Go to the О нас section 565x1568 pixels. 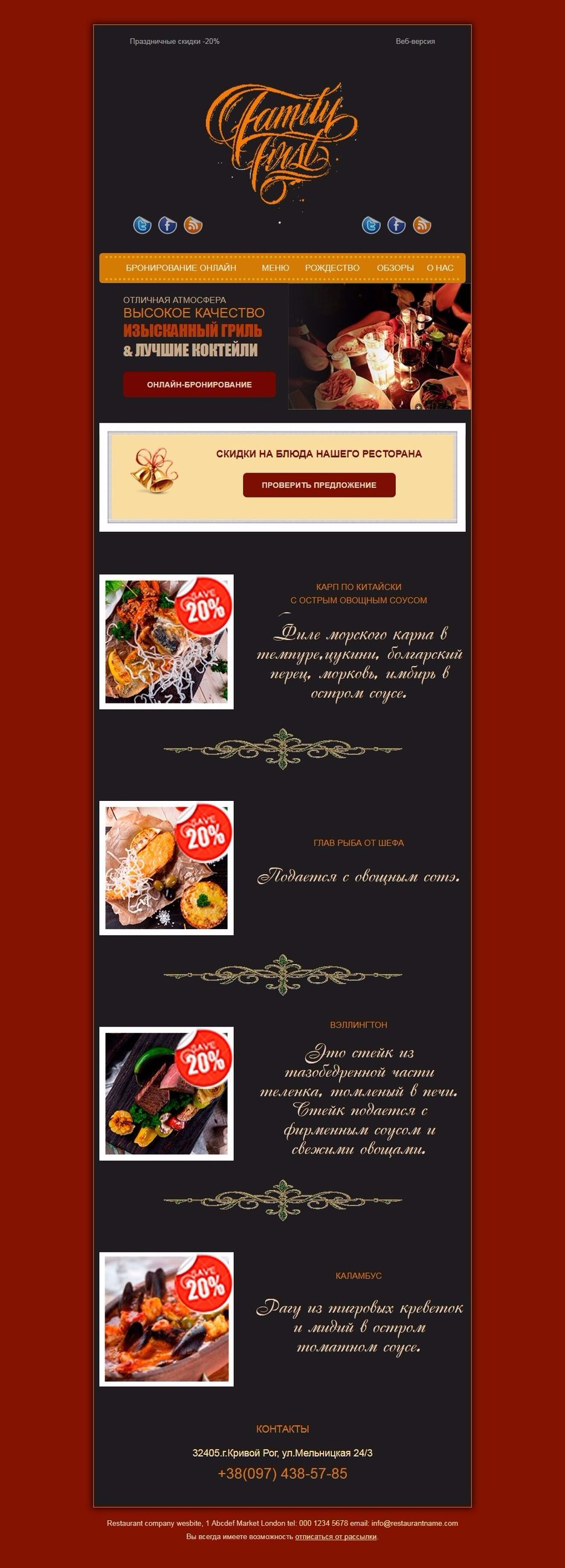click(x=440, y=268)
